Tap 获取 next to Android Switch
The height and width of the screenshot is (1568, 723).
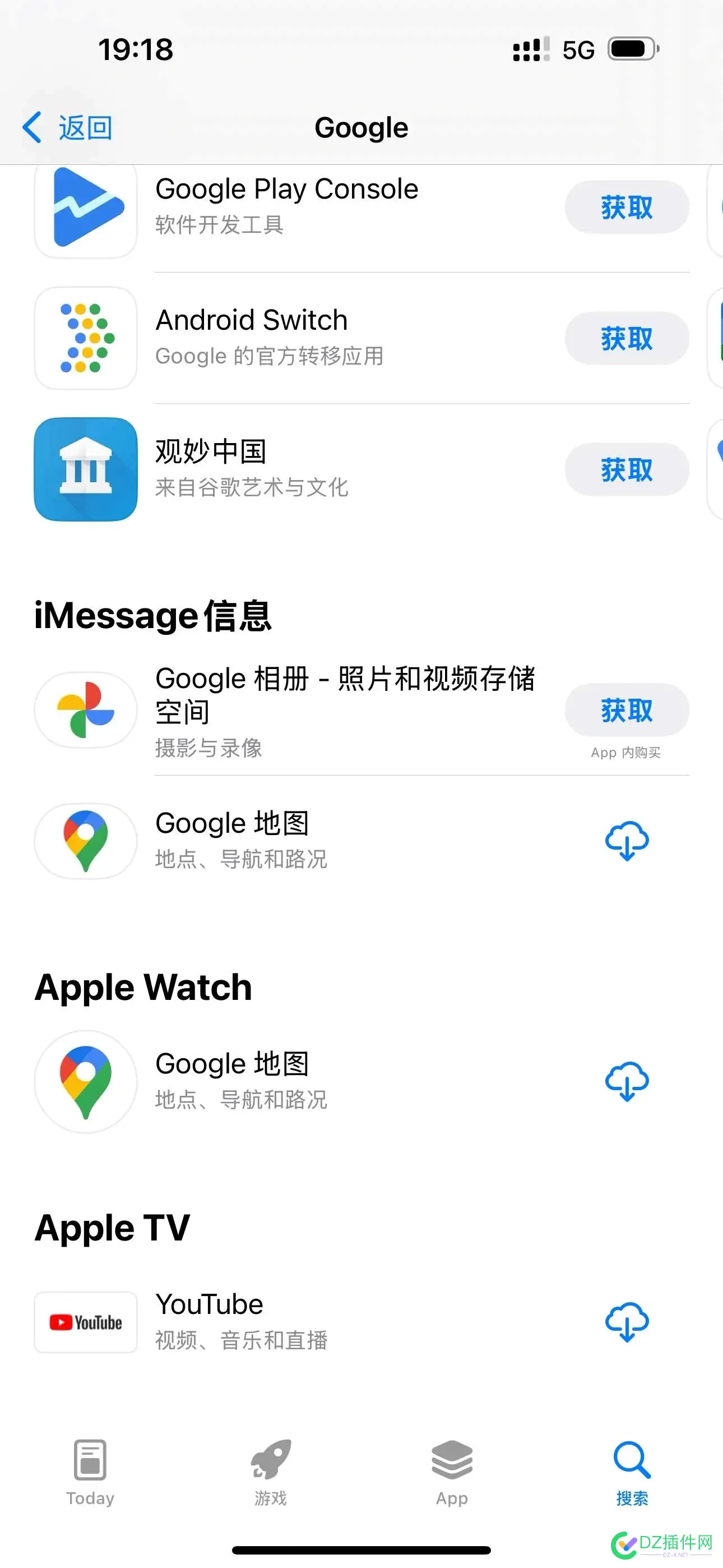(627, 338)
